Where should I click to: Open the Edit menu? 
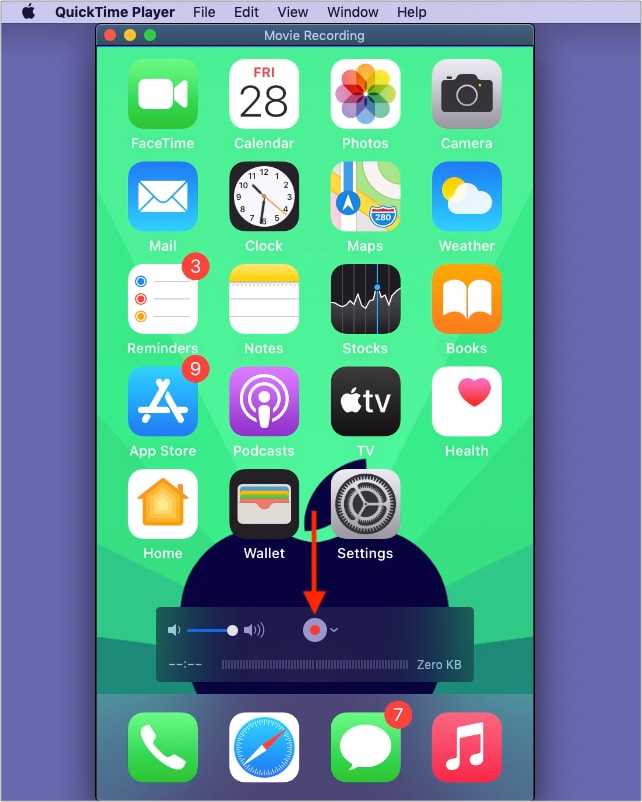(246, 12)
